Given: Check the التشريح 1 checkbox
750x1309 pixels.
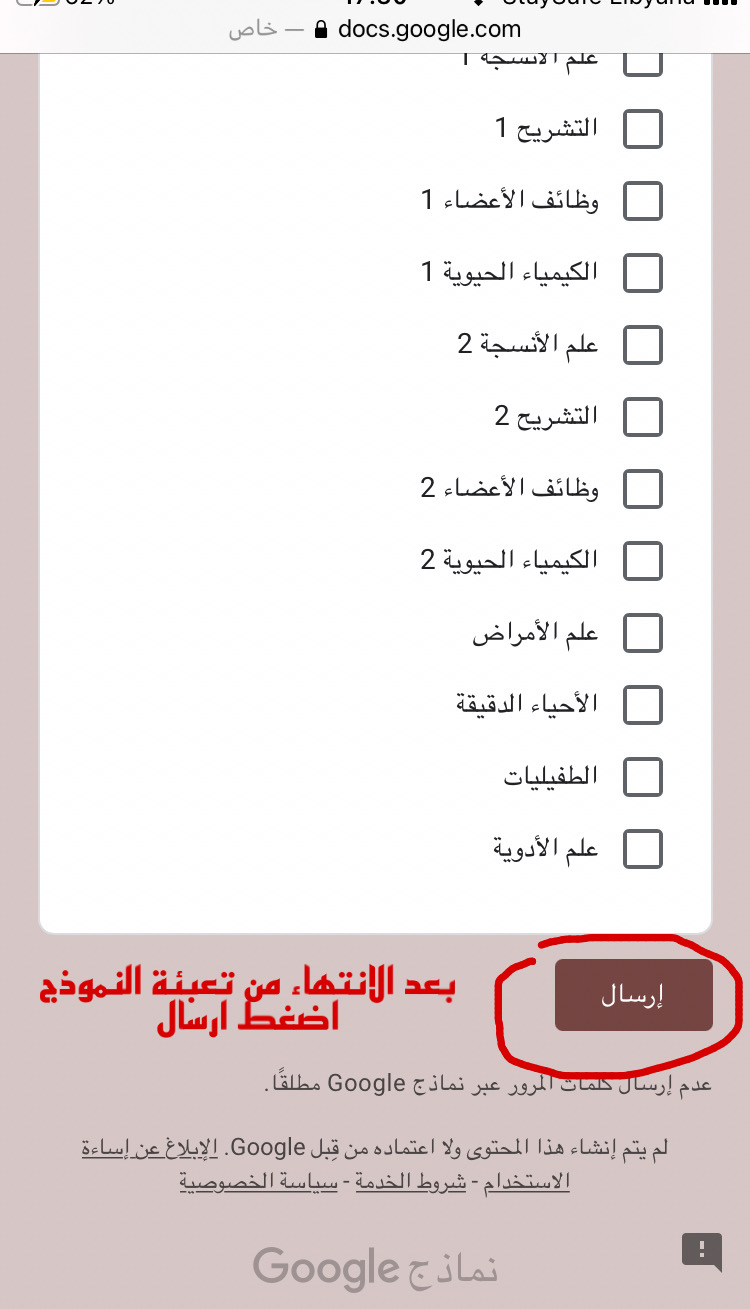Looking at the screenshot, I should point(642,129).
